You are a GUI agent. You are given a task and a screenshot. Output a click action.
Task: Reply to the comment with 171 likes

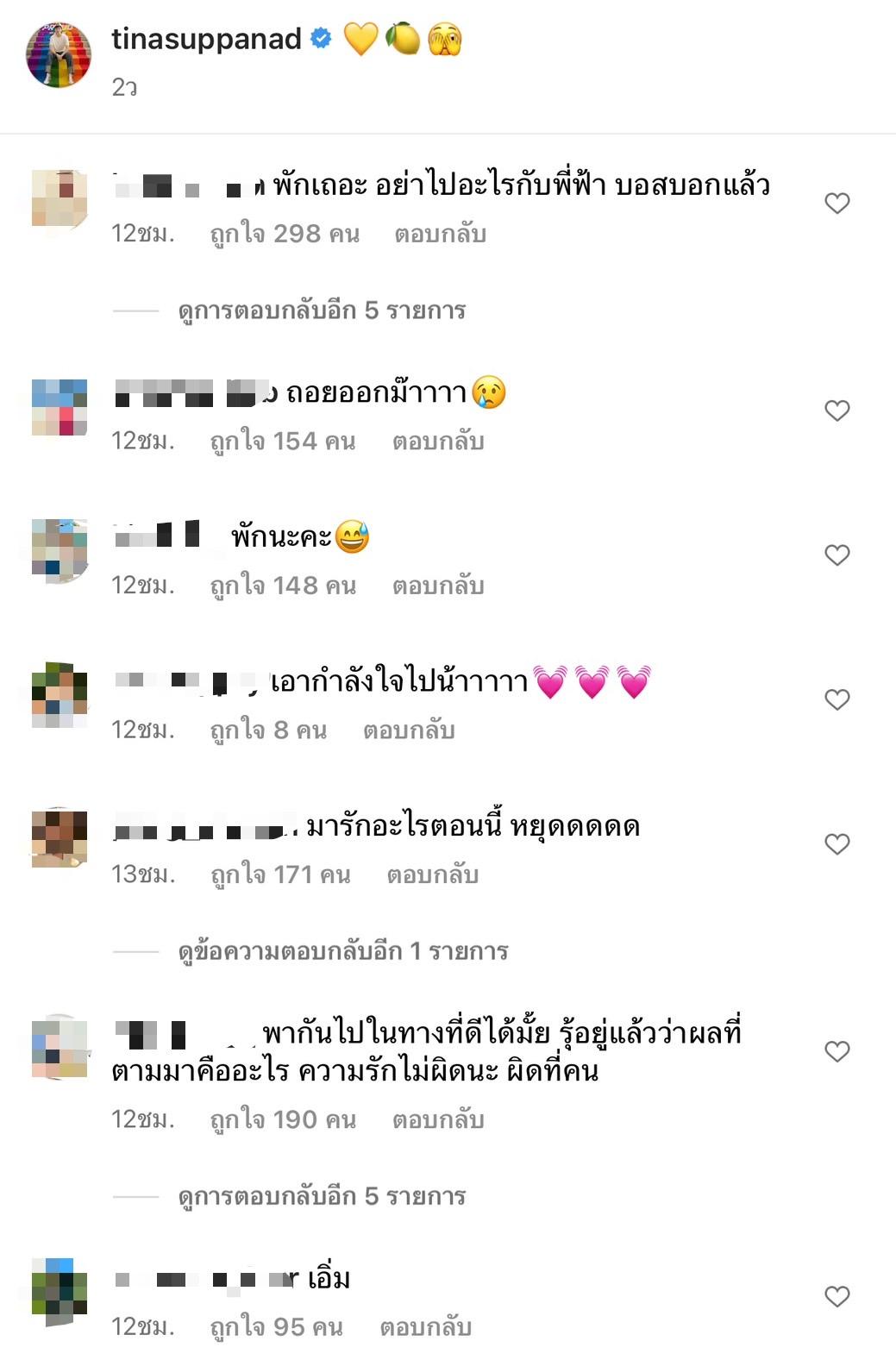click(432, 874)
